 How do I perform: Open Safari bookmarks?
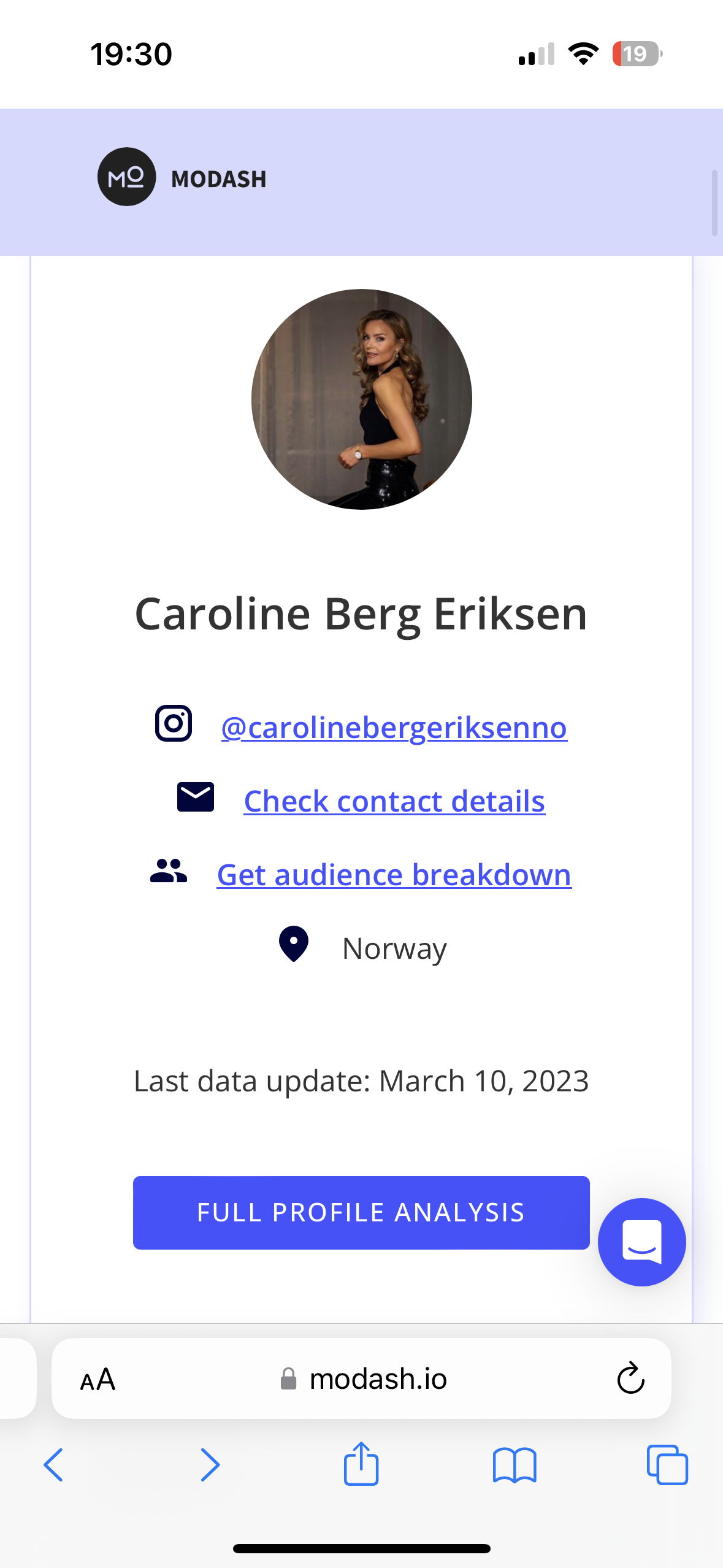tap(515, 1466)
